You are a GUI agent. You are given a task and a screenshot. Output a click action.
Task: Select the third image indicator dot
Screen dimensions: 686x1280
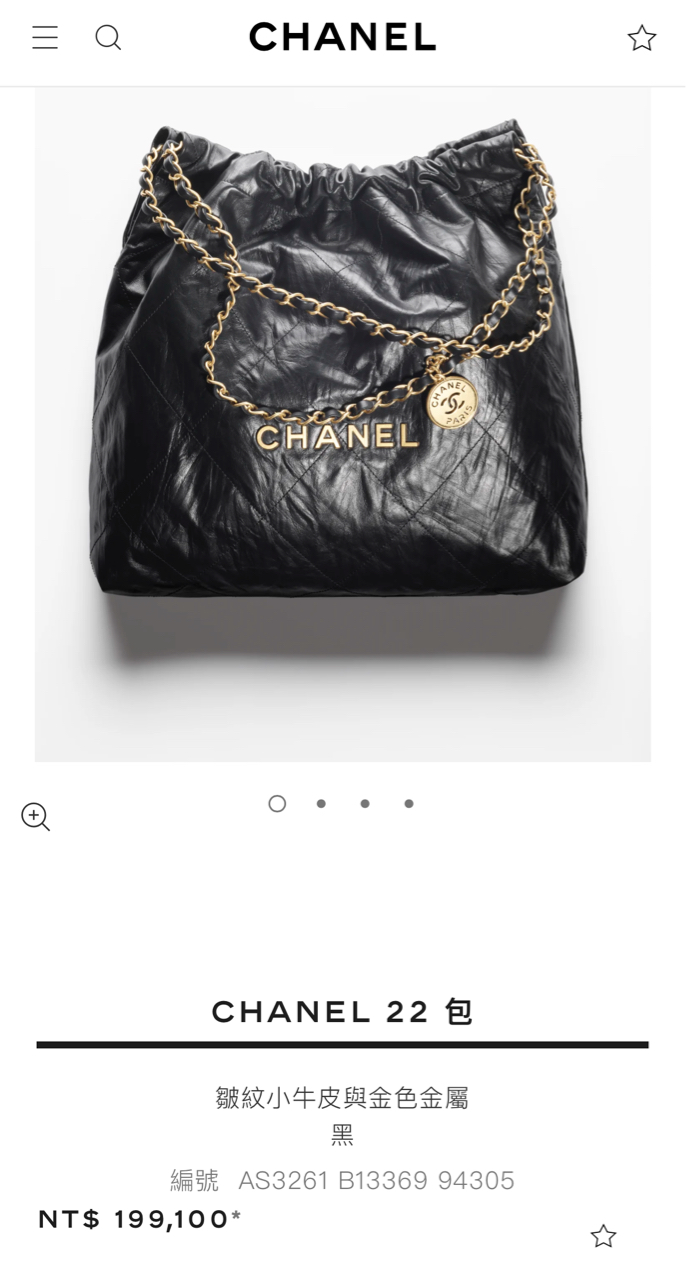pos(365,804)
